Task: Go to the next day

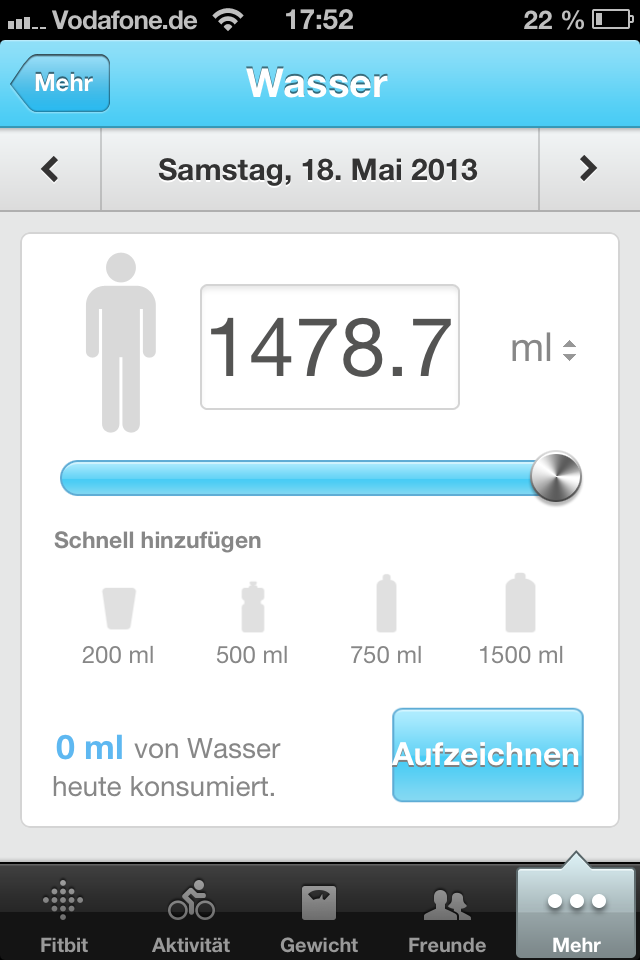Action: 589,170
